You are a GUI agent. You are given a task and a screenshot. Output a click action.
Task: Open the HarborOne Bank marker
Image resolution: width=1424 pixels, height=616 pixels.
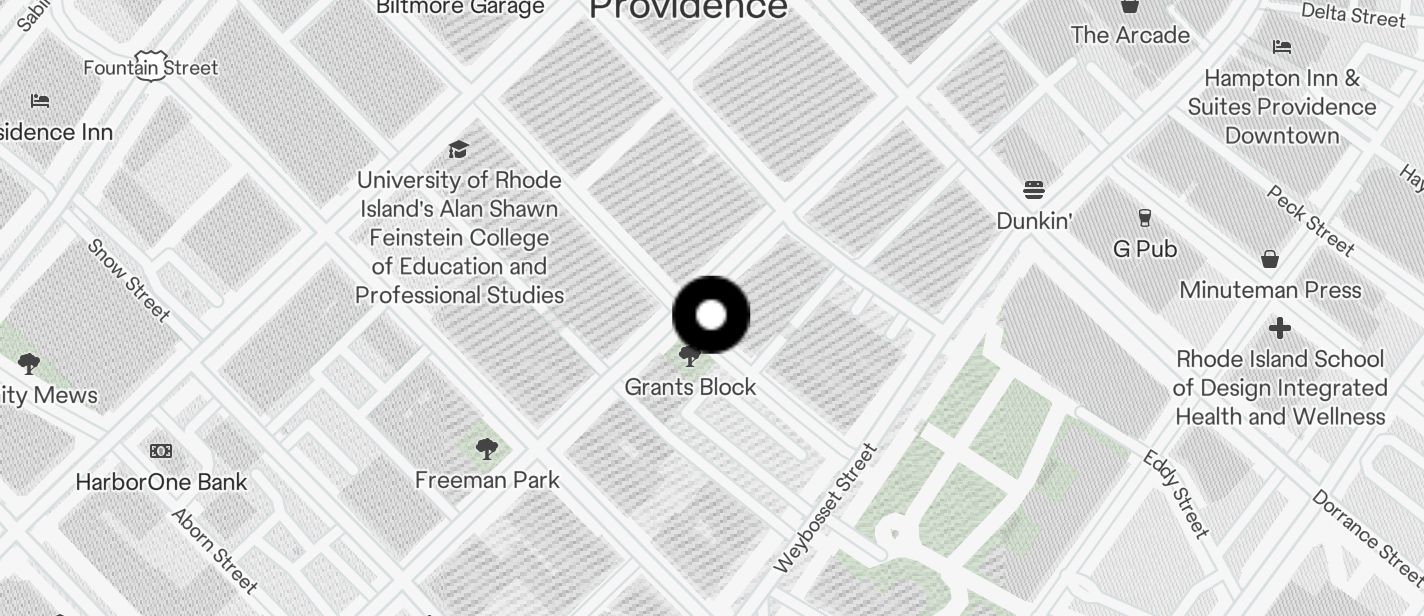(x=161, y=452)
